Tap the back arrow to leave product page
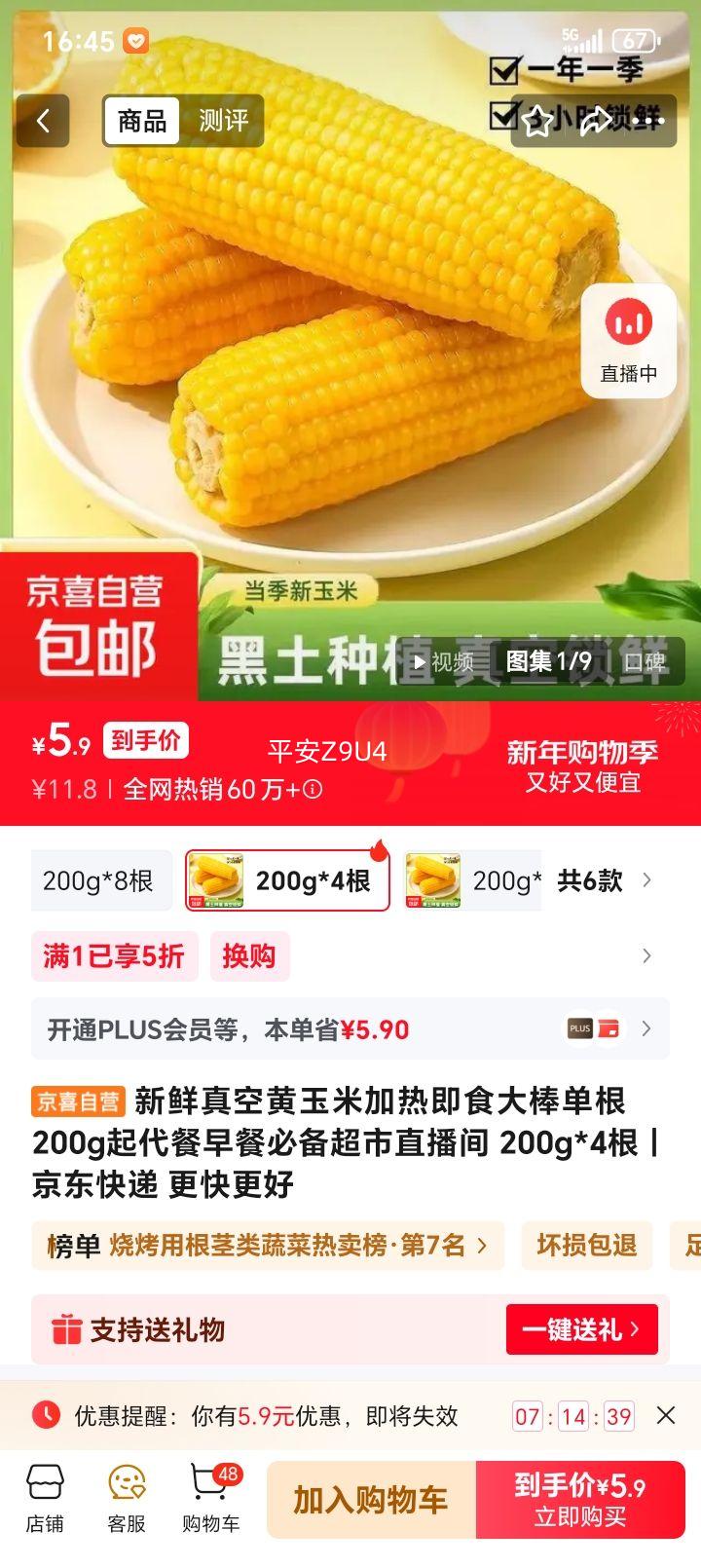 point(43,119)
